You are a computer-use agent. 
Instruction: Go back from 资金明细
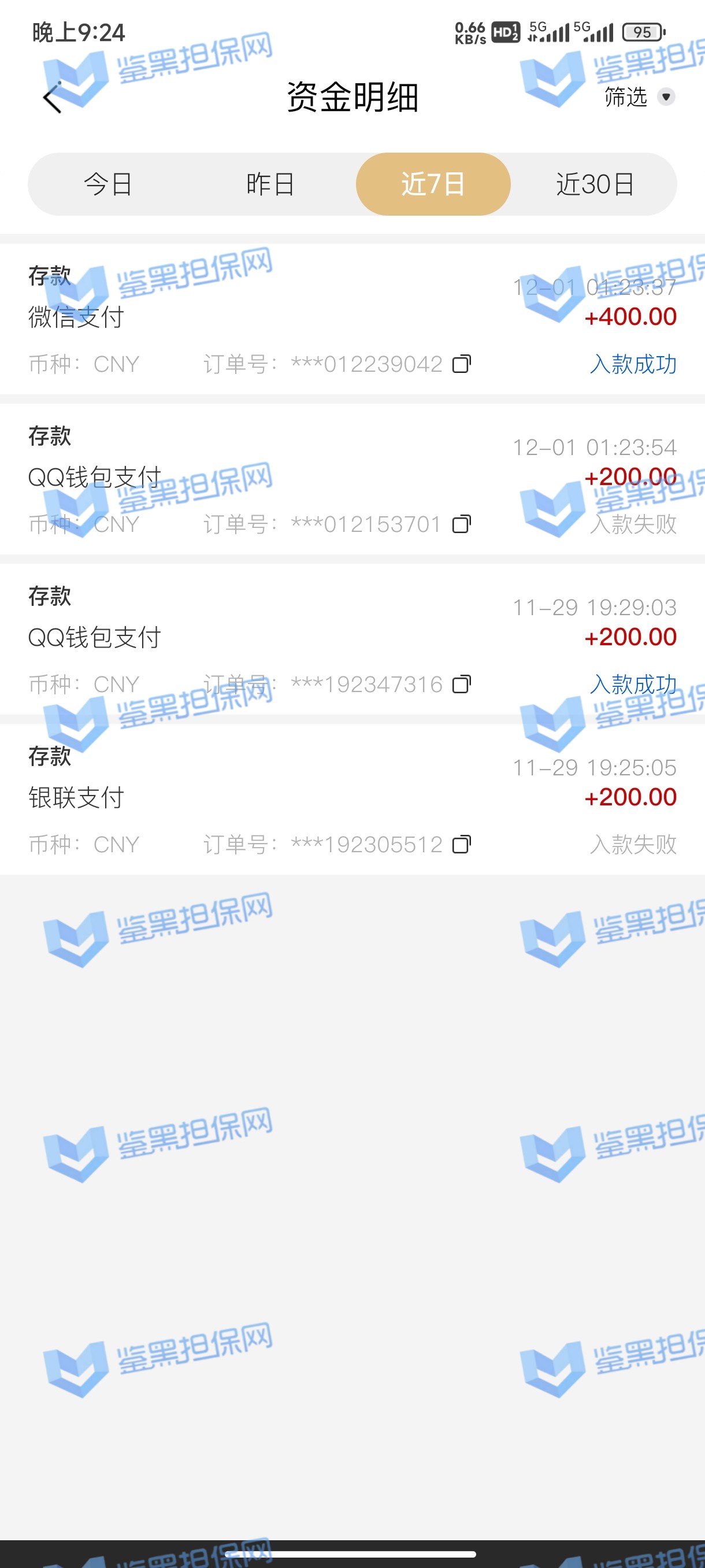[x=53, y=97]
